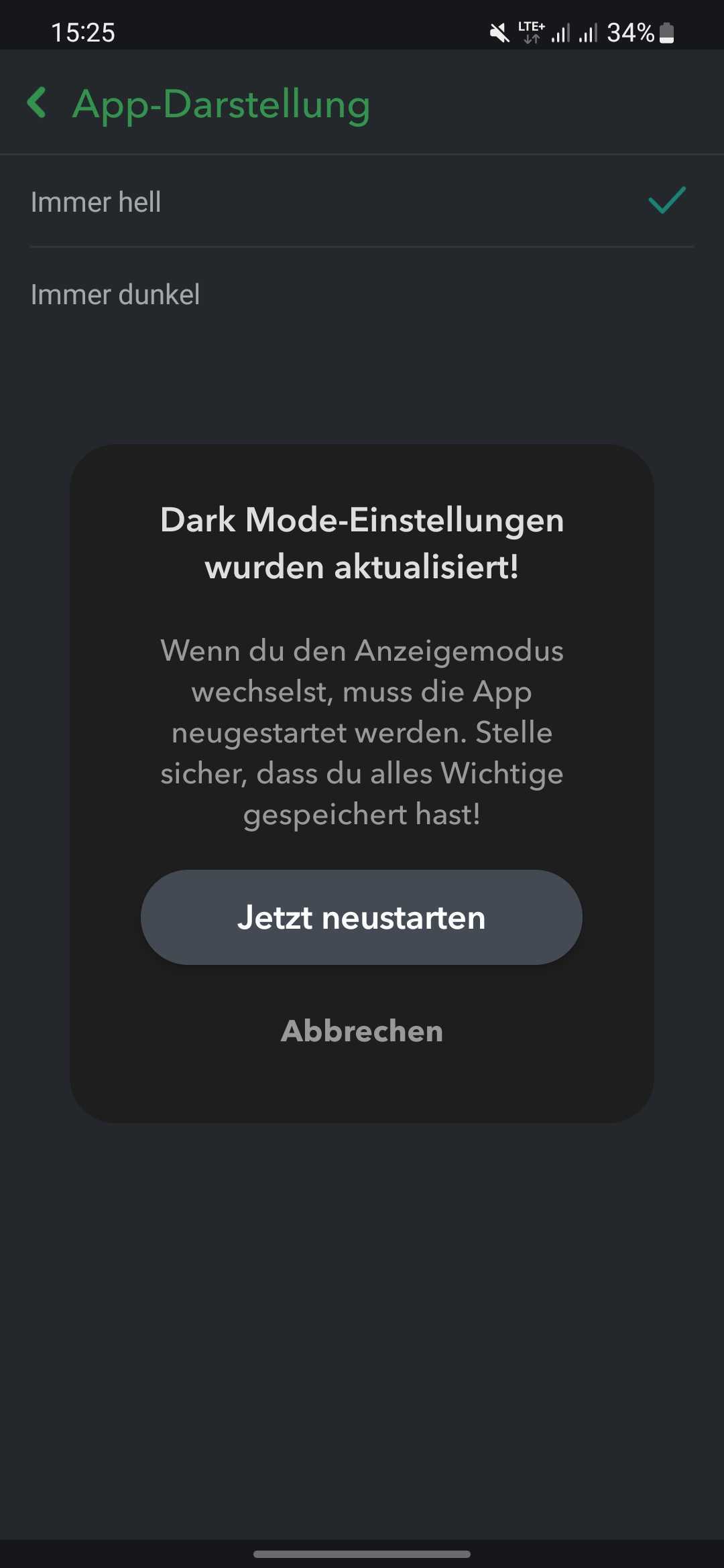This screenshot has height=1568, width=724.
Task: Go back from App-Darstellung
Action: (37, 103)
